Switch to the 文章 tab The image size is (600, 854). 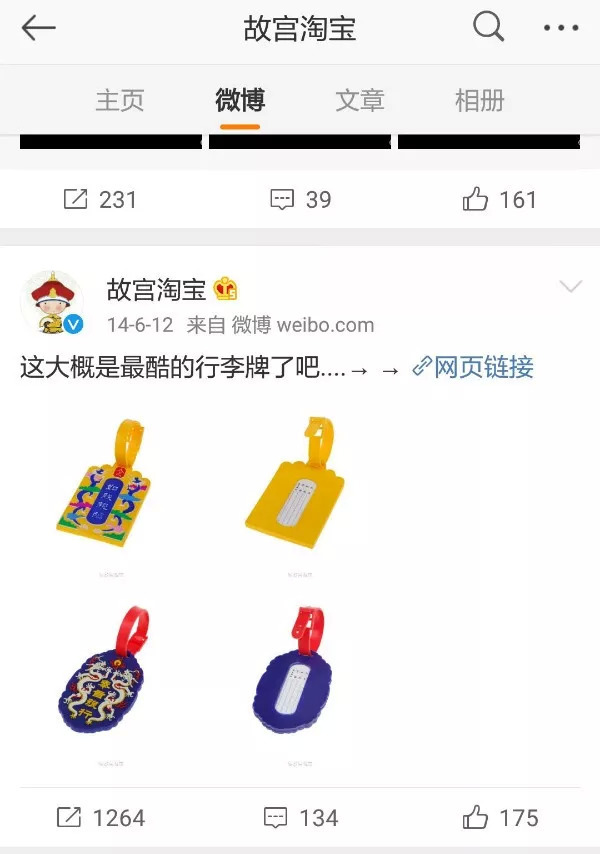[360, 100]
